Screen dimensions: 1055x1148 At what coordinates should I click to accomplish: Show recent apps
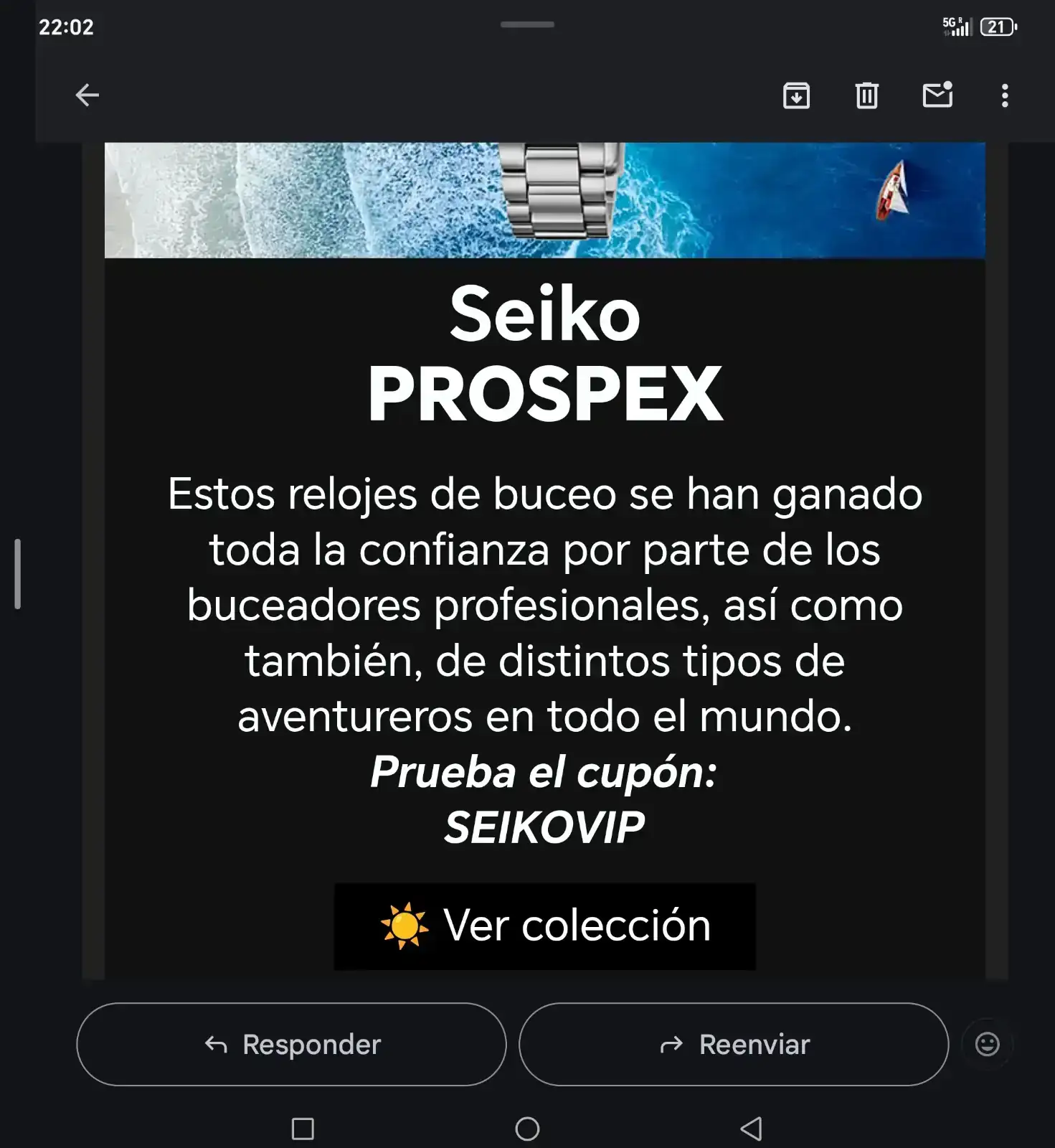coord(303,1129)
